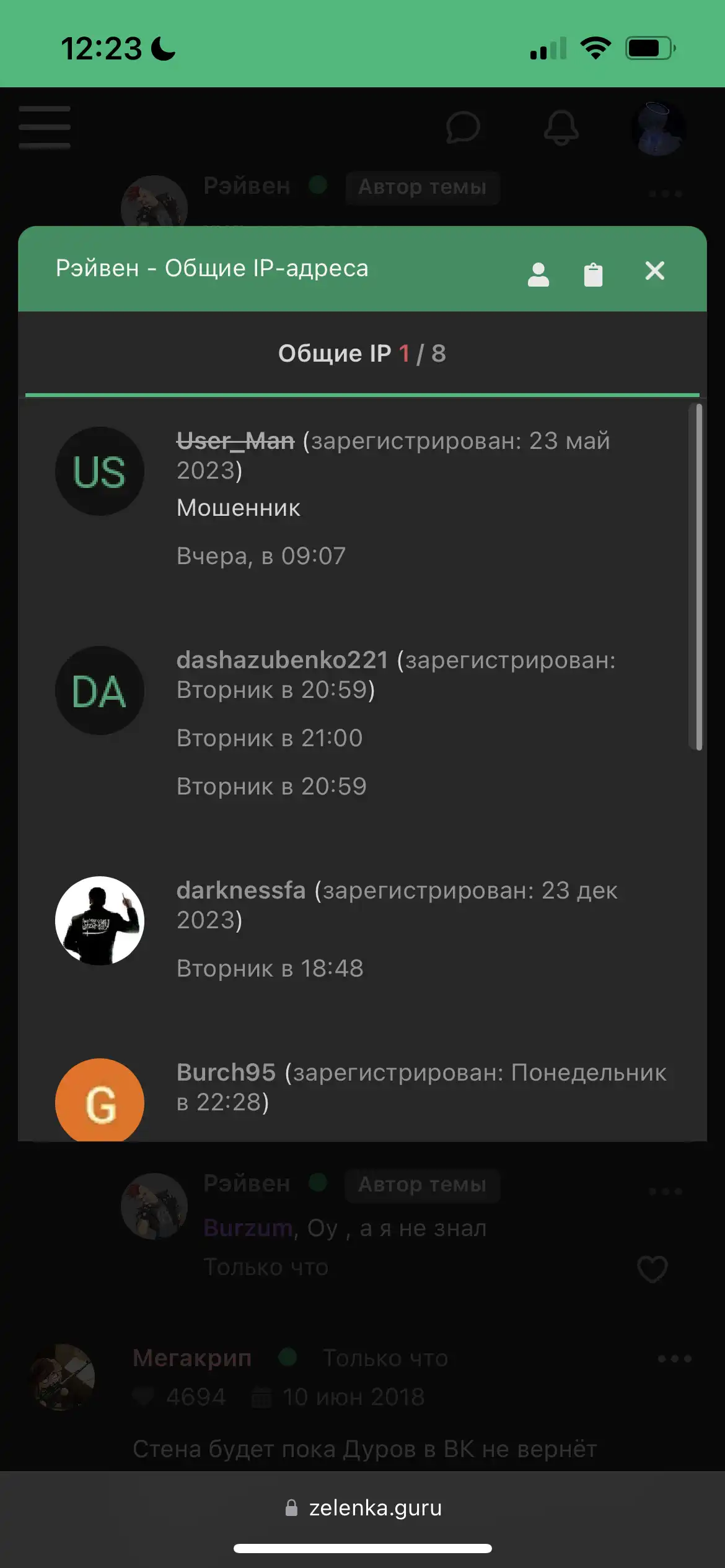The width and height of the screenshot is (725, 1568).
Task: Close the Общие IP-адреса dialog
Action: tap(654, 271)
